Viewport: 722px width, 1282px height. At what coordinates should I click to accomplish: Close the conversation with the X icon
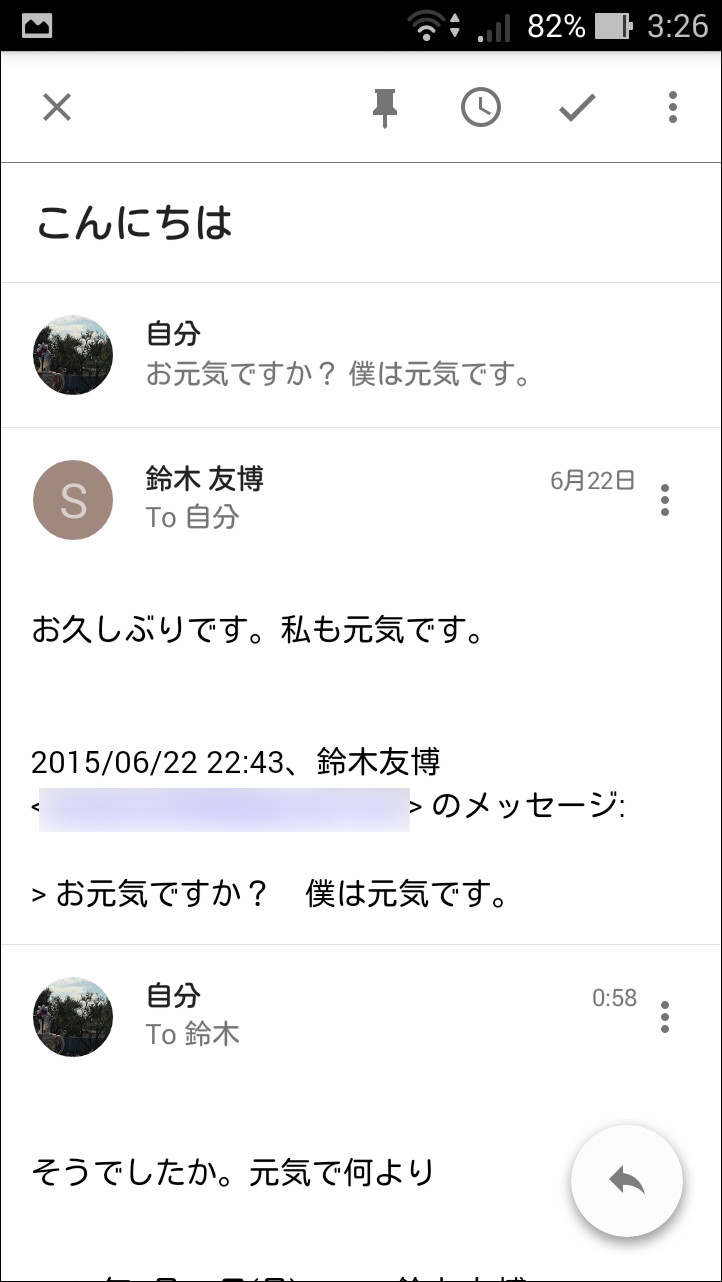point(56,107)
